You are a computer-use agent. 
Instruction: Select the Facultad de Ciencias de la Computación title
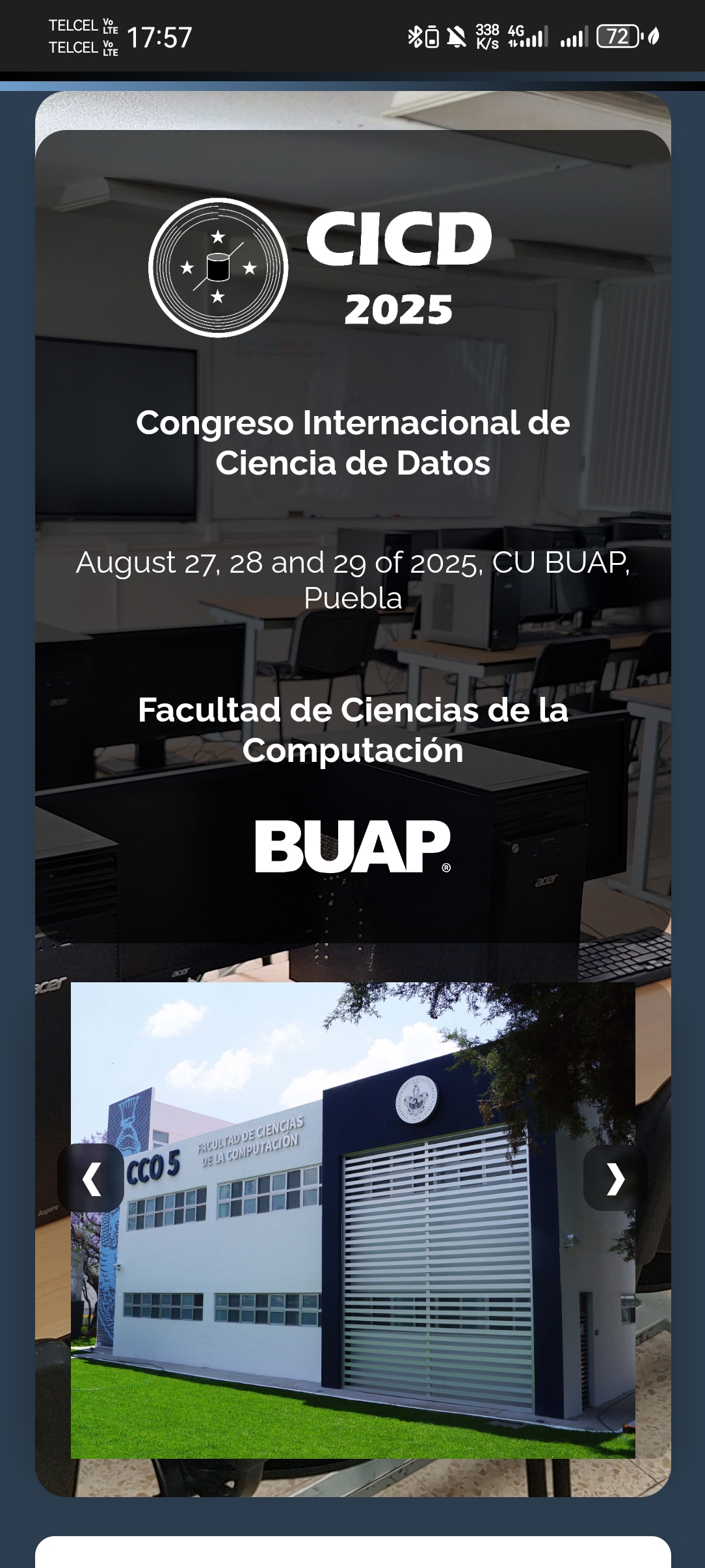[352, 731]
